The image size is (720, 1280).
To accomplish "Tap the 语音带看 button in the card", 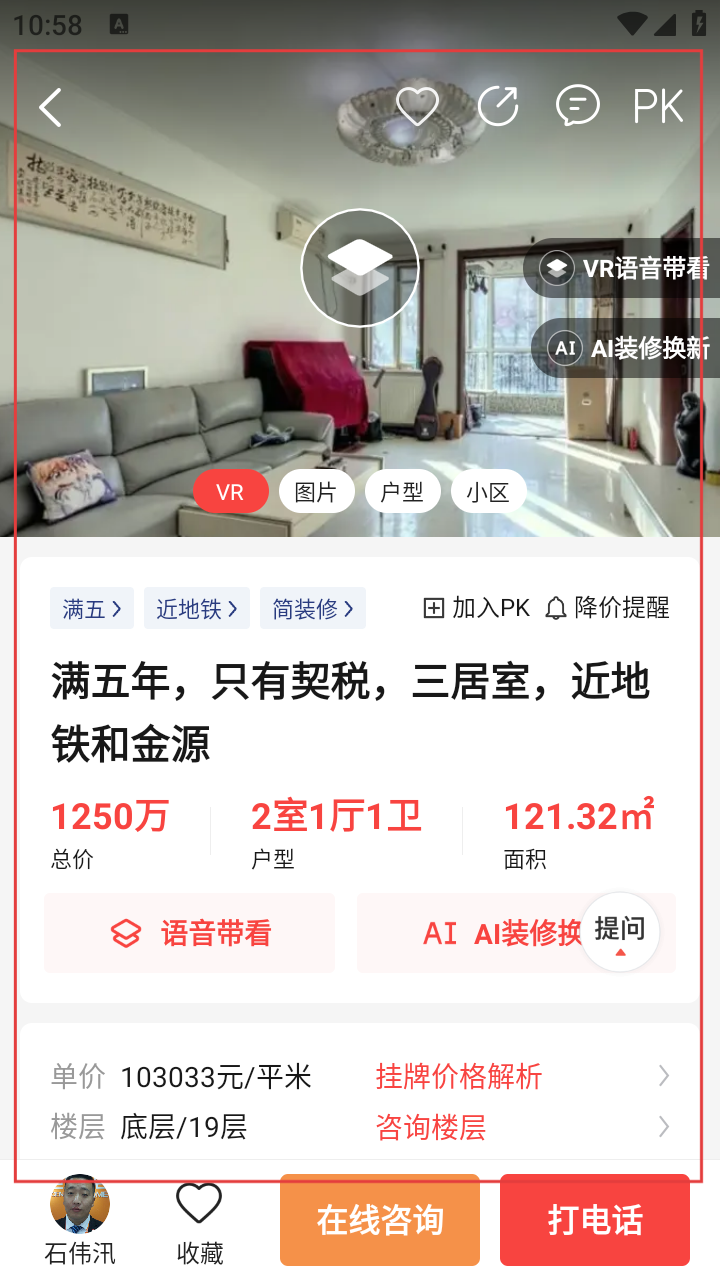I will click(190, 933).
